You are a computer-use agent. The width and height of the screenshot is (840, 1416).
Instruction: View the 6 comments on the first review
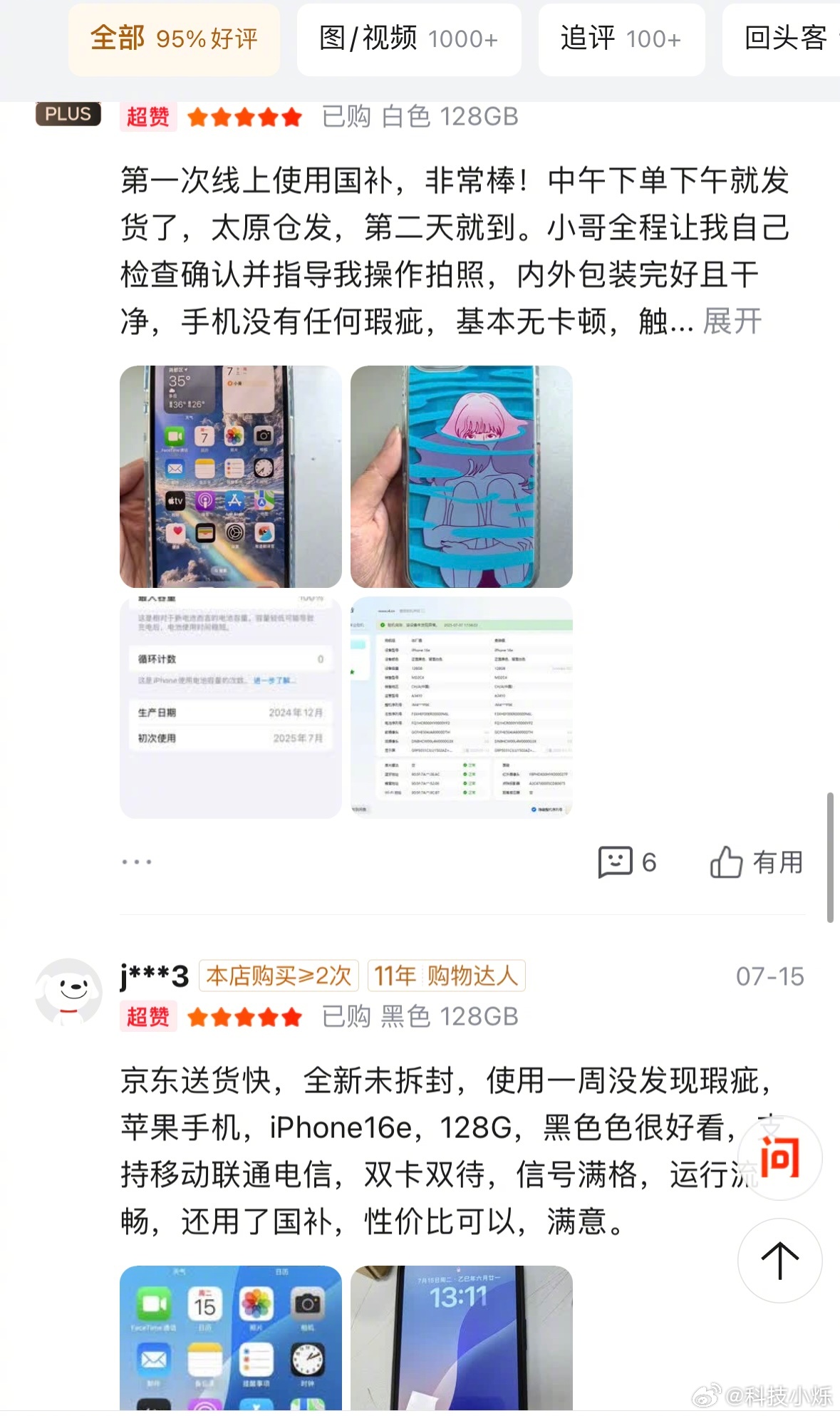tap(627, 862)
